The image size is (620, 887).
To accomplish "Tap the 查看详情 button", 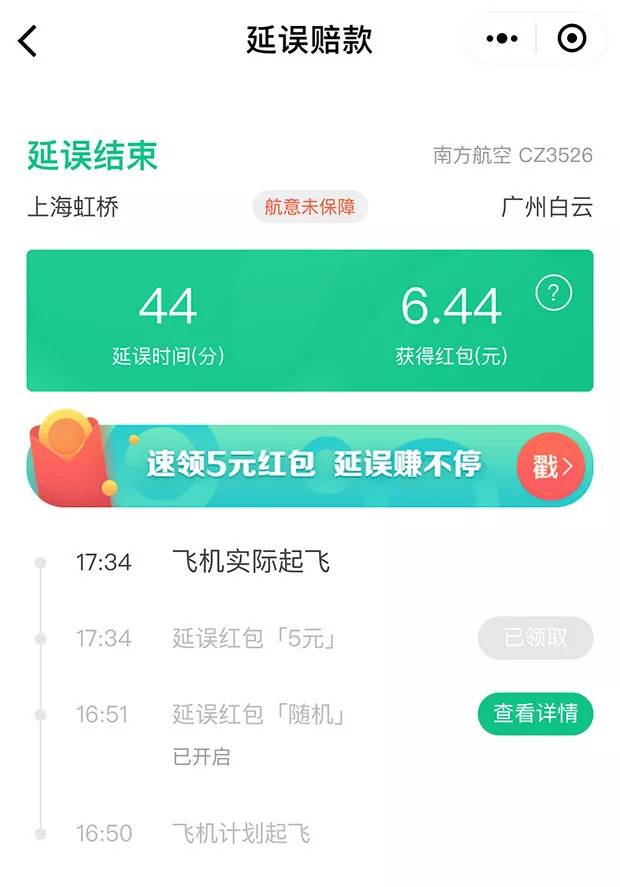I will point(535,714).
